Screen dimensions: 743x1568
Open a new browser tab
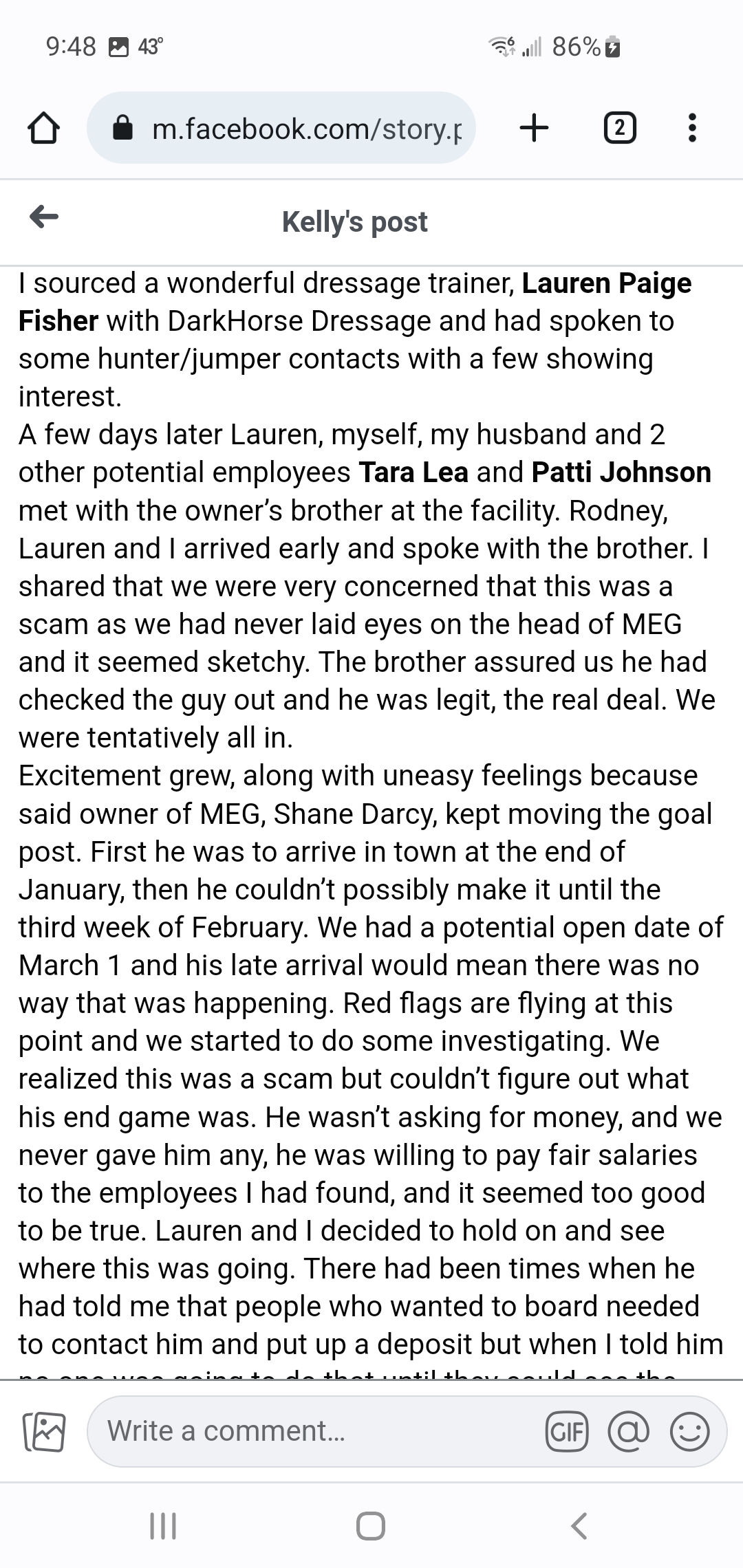click(x=534, y=128)
